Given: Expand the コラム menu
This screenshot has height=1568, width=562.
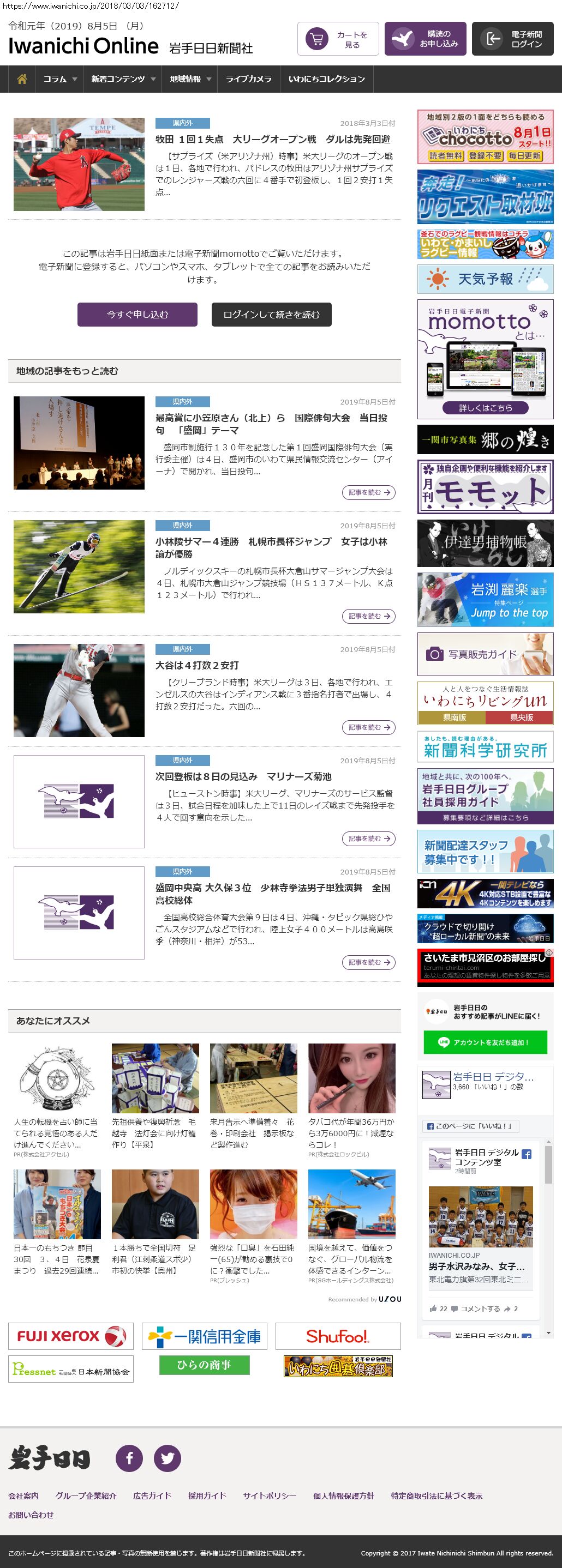Looking at the screenshot, I should (59, 79).
